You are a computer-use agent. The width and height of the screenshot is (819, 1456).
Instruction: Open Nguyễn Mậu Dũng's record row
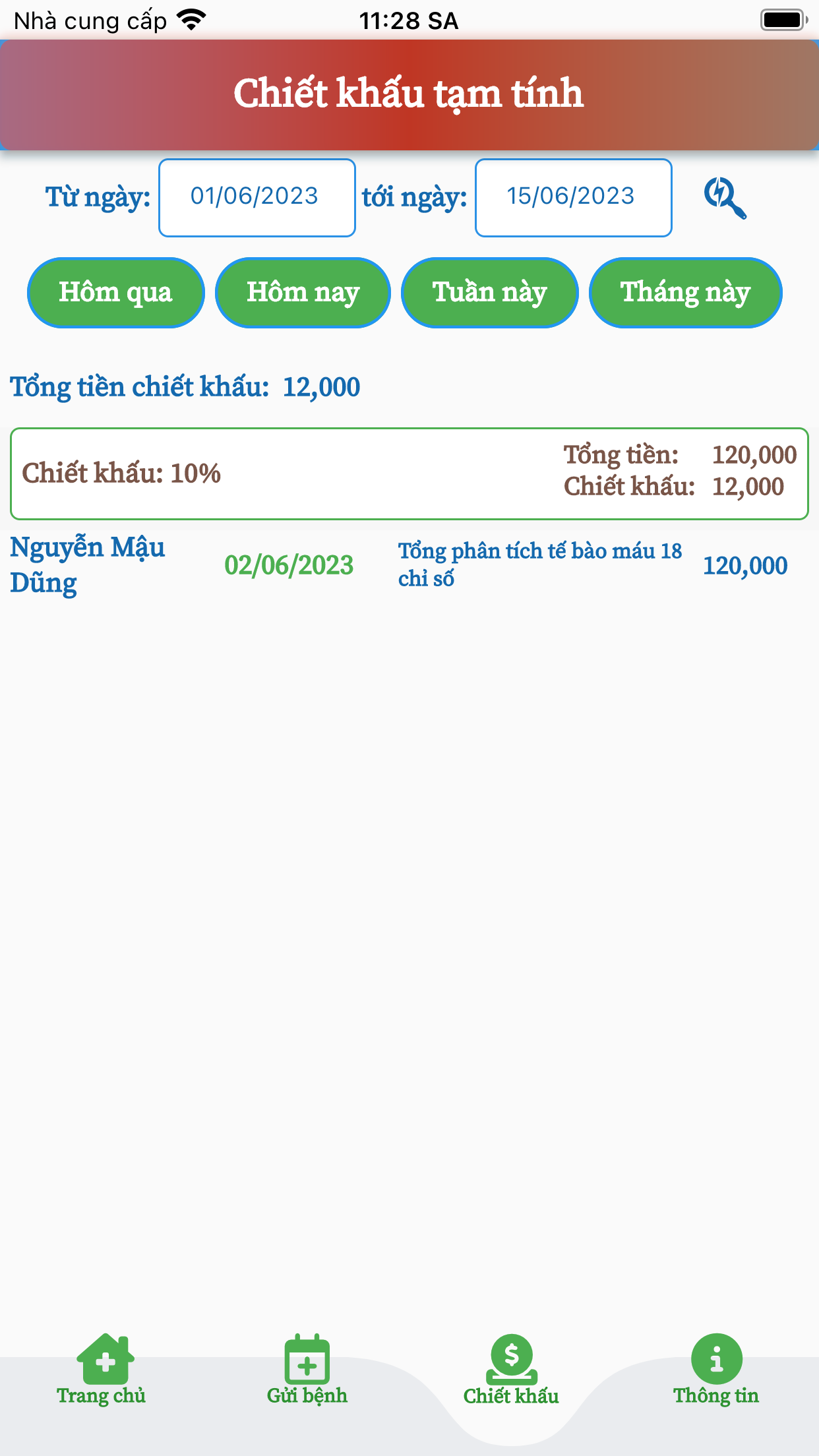[x=409, y=565]
